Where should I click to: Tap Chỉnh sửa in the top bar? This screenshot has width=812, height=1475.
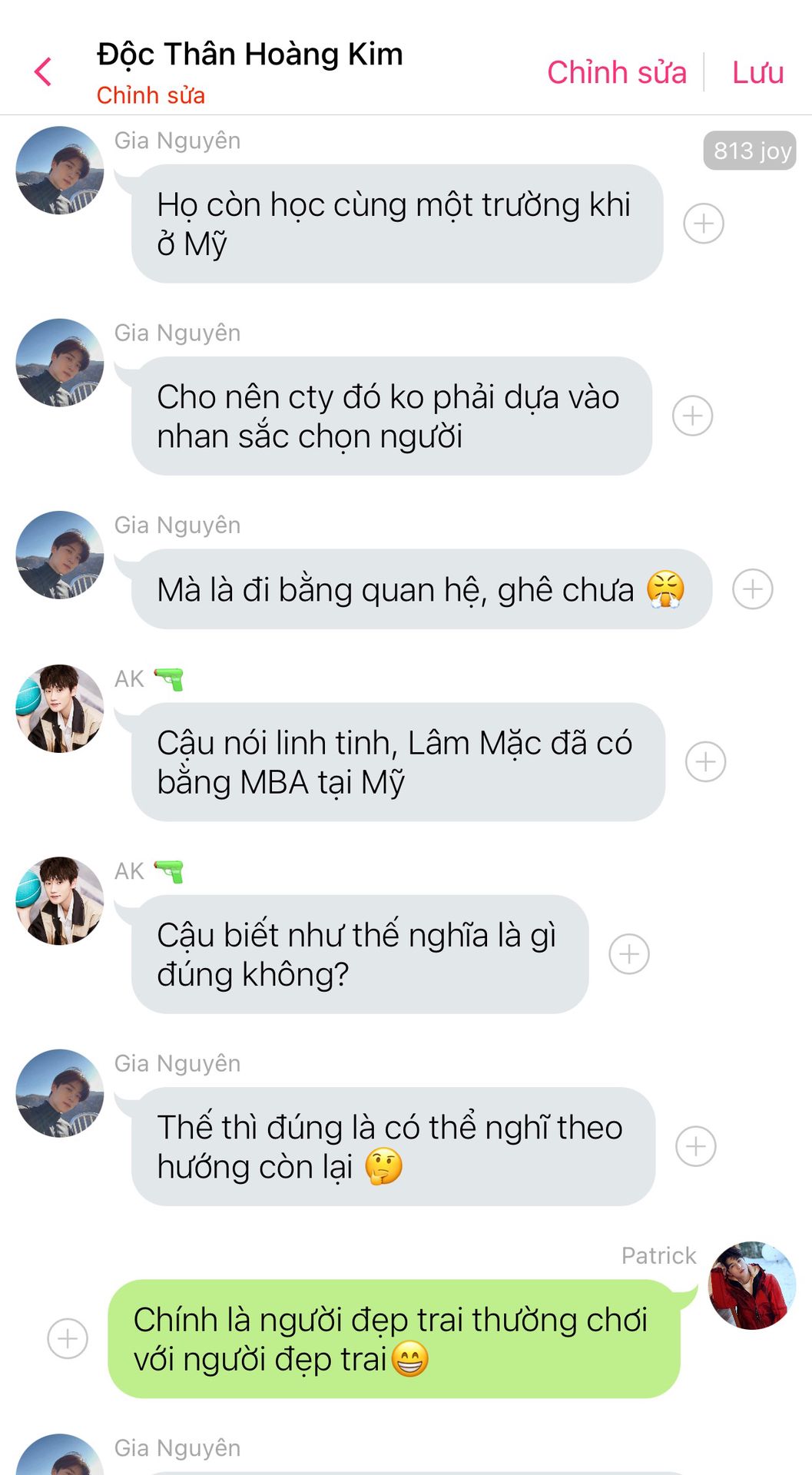[617, 72]
